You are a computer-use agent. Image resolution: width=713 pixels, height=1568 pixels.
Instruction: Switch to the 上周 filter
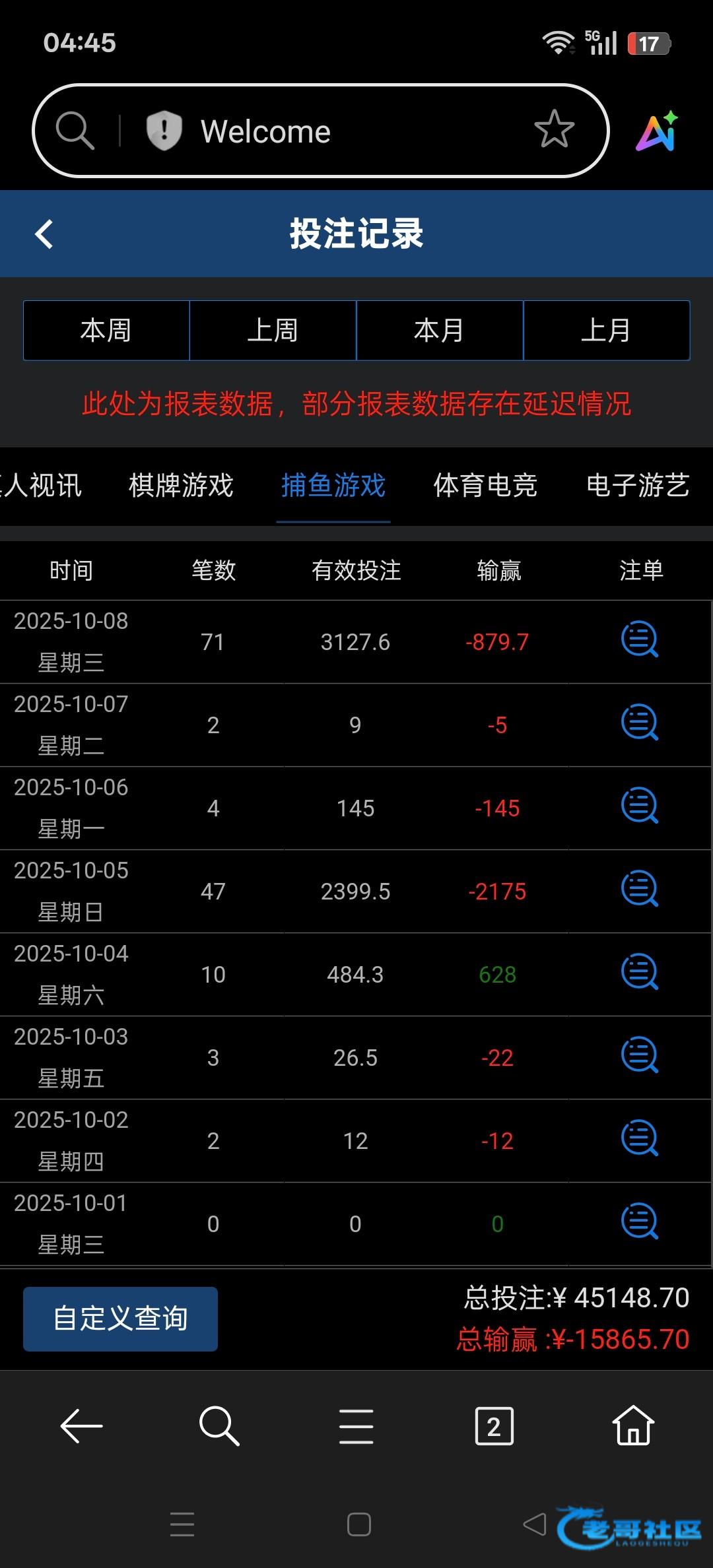[273, 330]
